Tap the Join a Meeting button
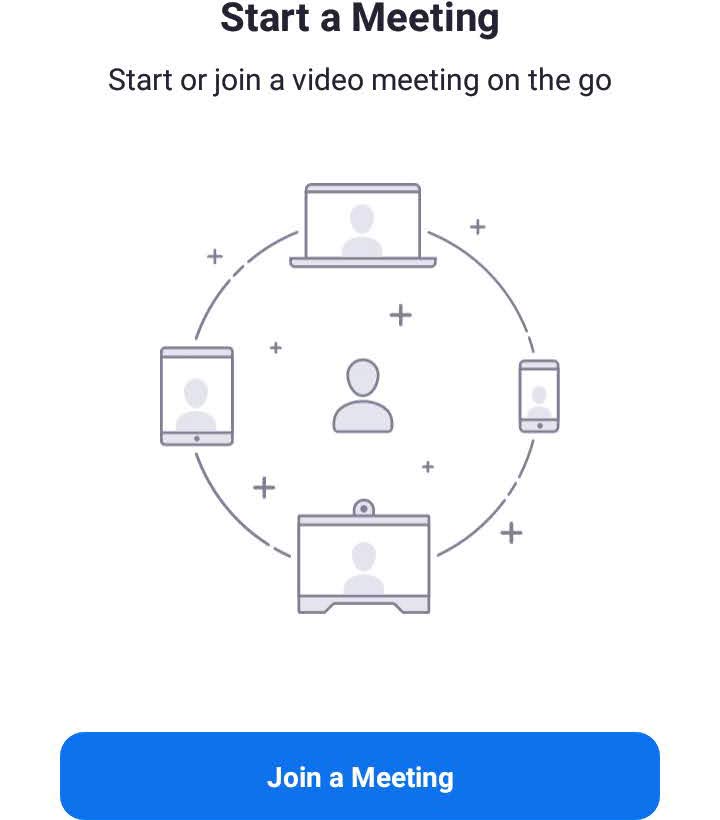This screenshot has height=820, width=720. coord(360,777)
